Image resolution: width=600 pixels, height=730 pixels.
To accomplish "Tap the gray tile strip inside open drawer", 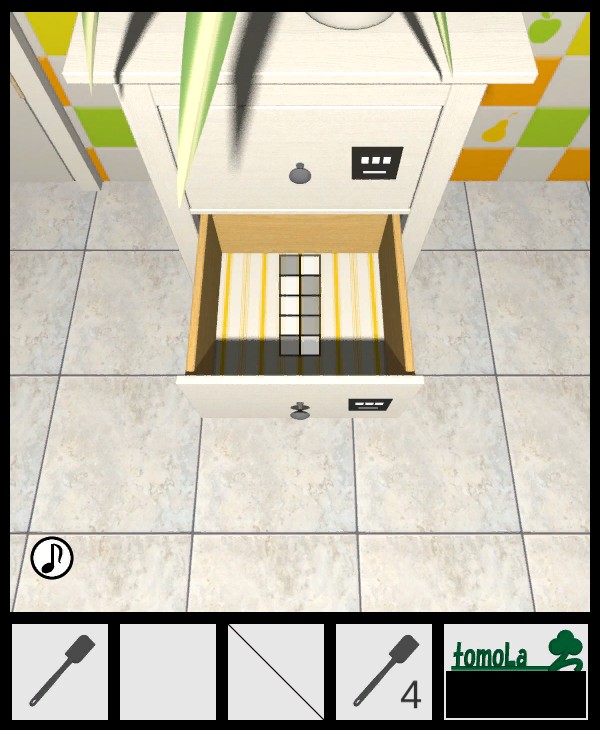I will (x=300, y=306).
